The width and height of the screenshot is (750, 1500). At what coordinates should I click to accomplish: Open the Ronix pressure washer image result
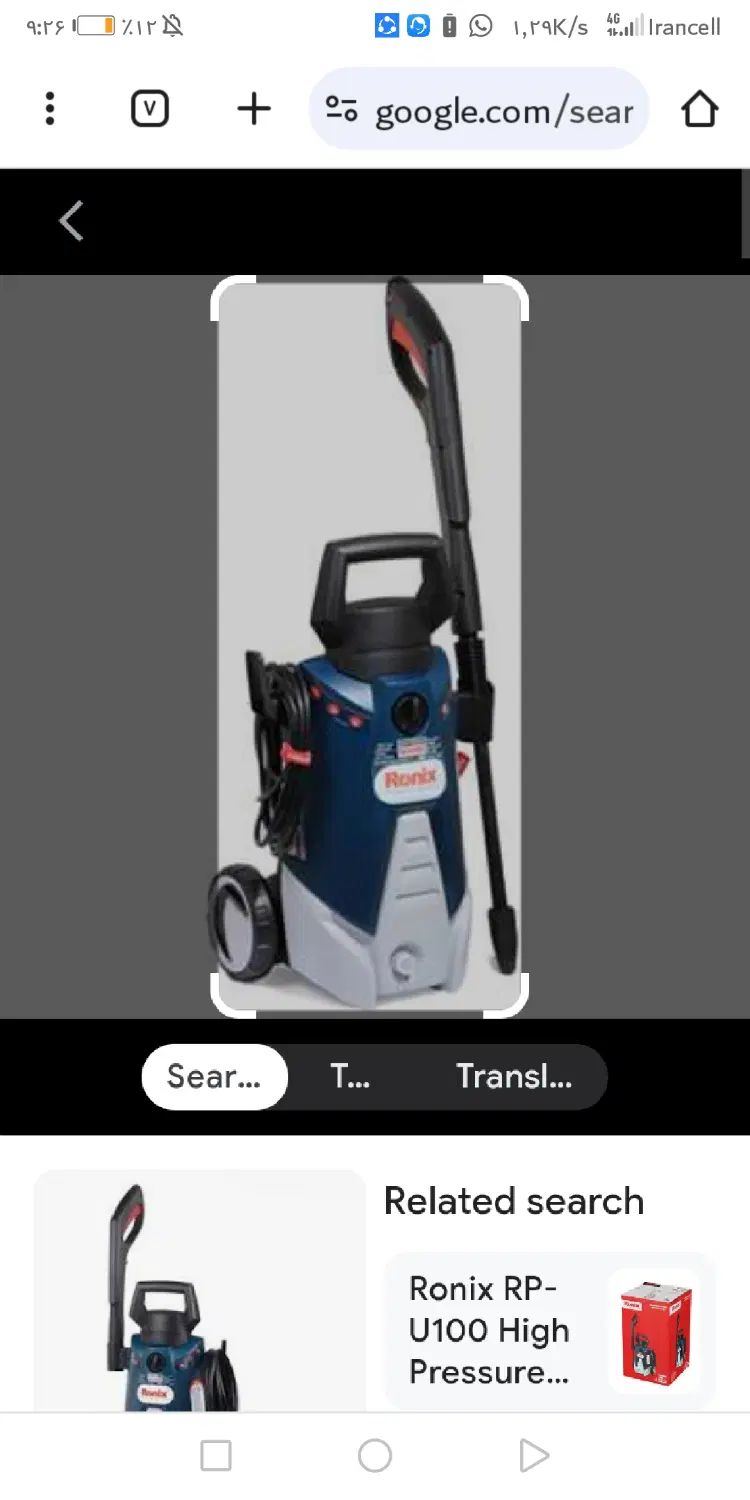pos(199,1292)
